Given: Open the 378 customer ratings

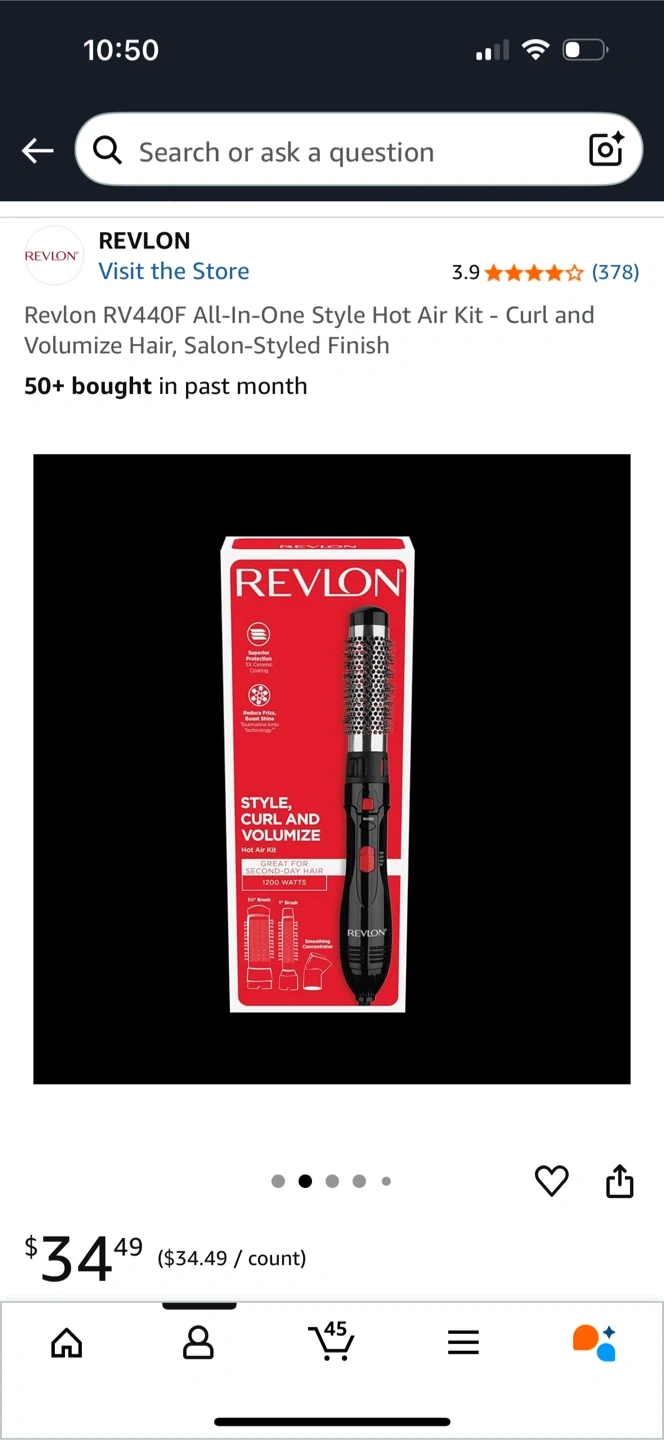Looking at the screenshot, I should tap(614, 272).
